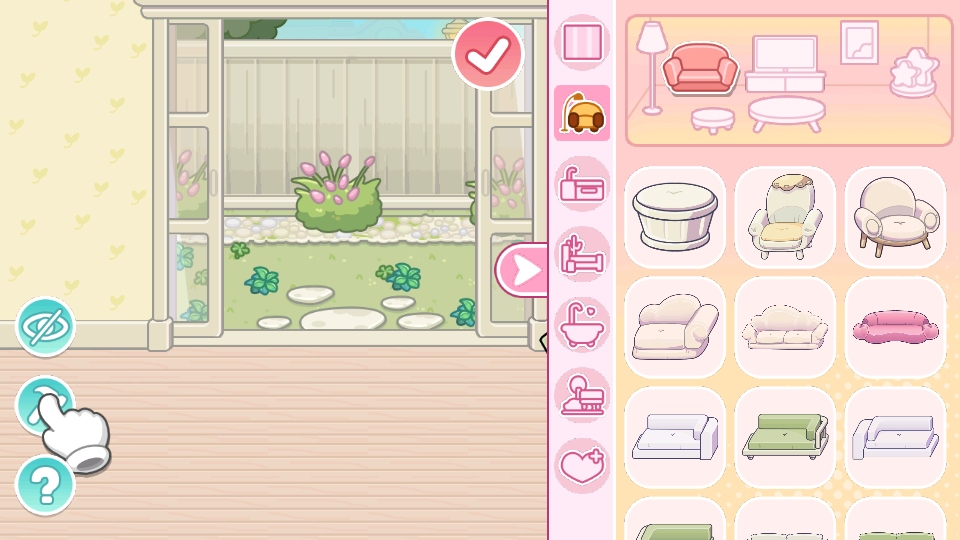Open the favorites heart category

582,466
